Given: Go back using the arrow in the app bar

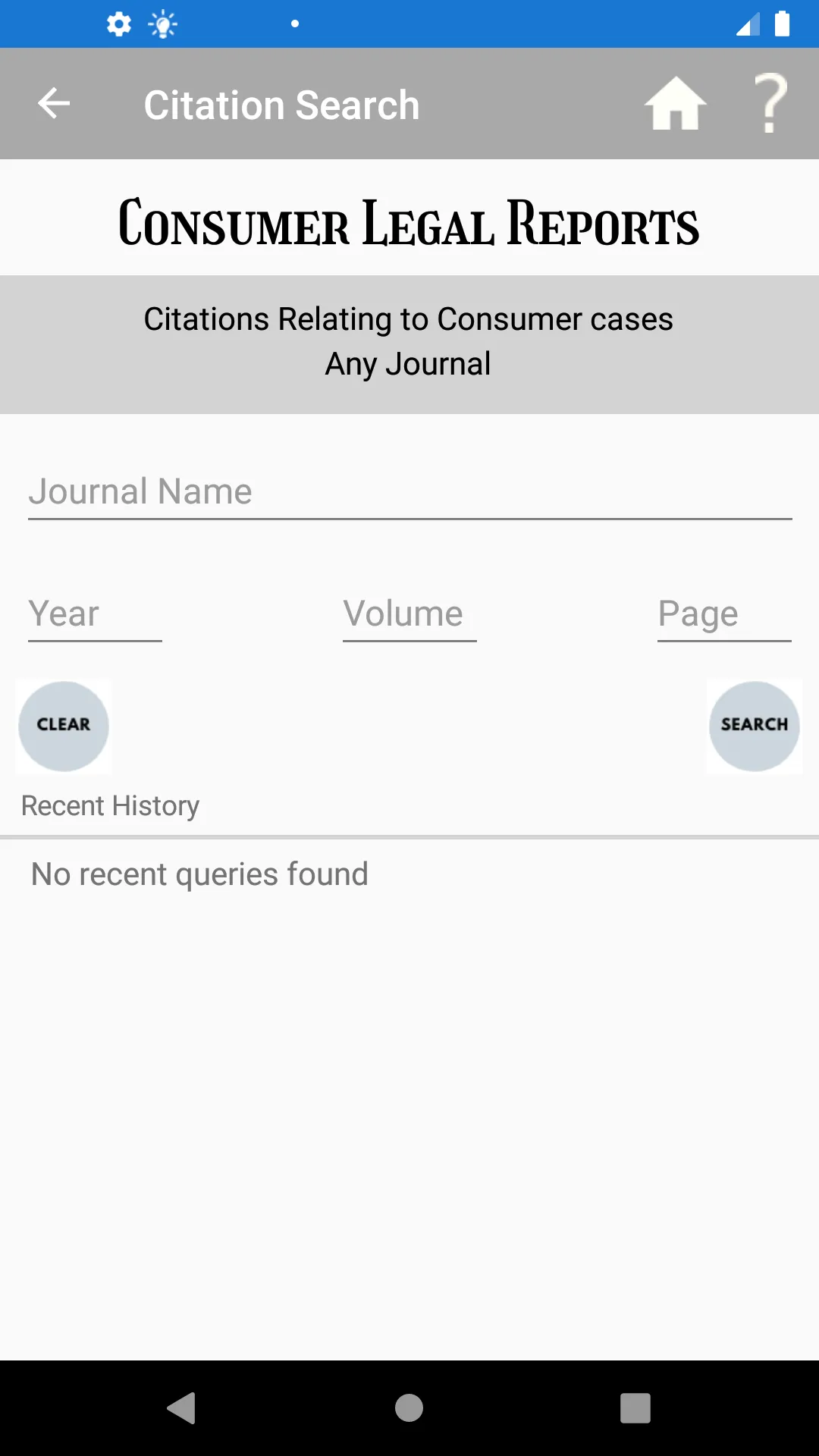Looking at the screenshot, I should [x=54, y=104].
